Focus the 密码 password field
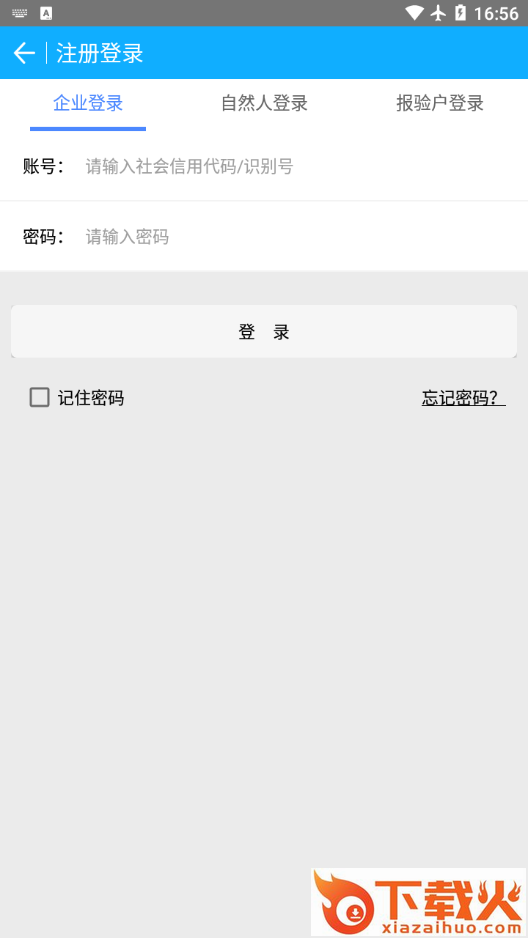The width and height of the screenshot is (528, 938). [x=299, y=237]
